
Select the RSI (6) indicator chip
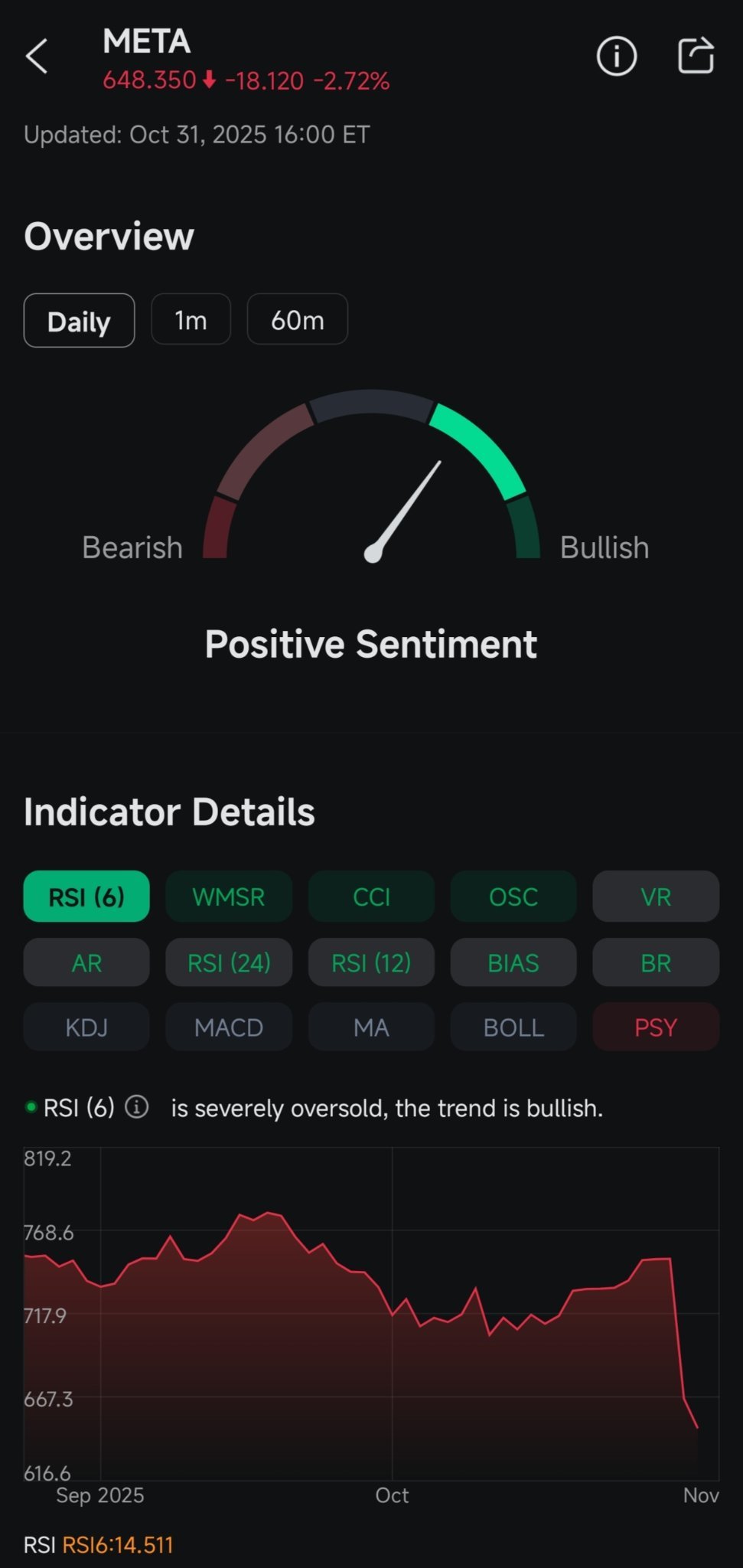(x=86, y=897)
